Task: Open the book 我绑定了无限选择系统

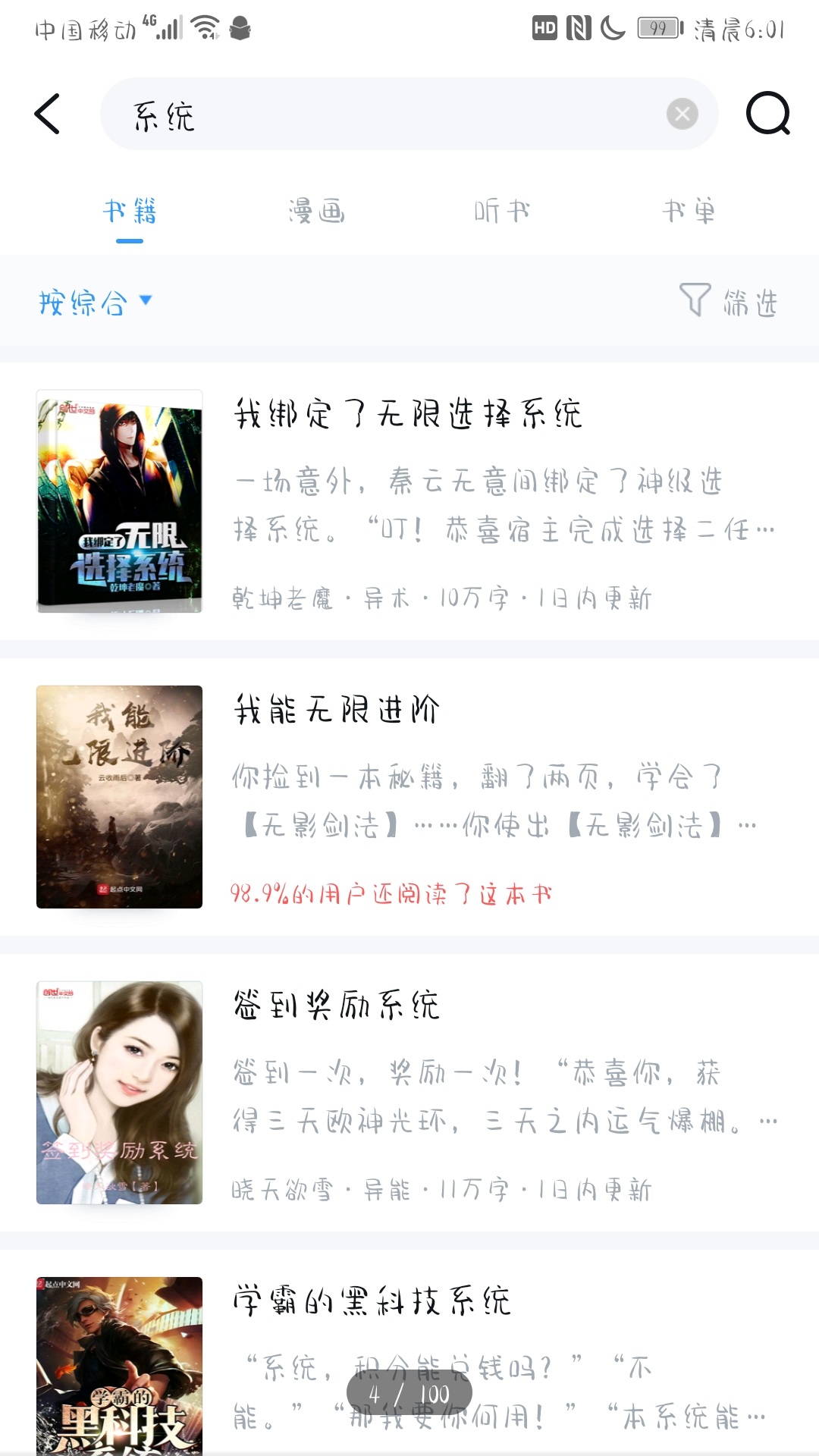Action: (408, 414)
